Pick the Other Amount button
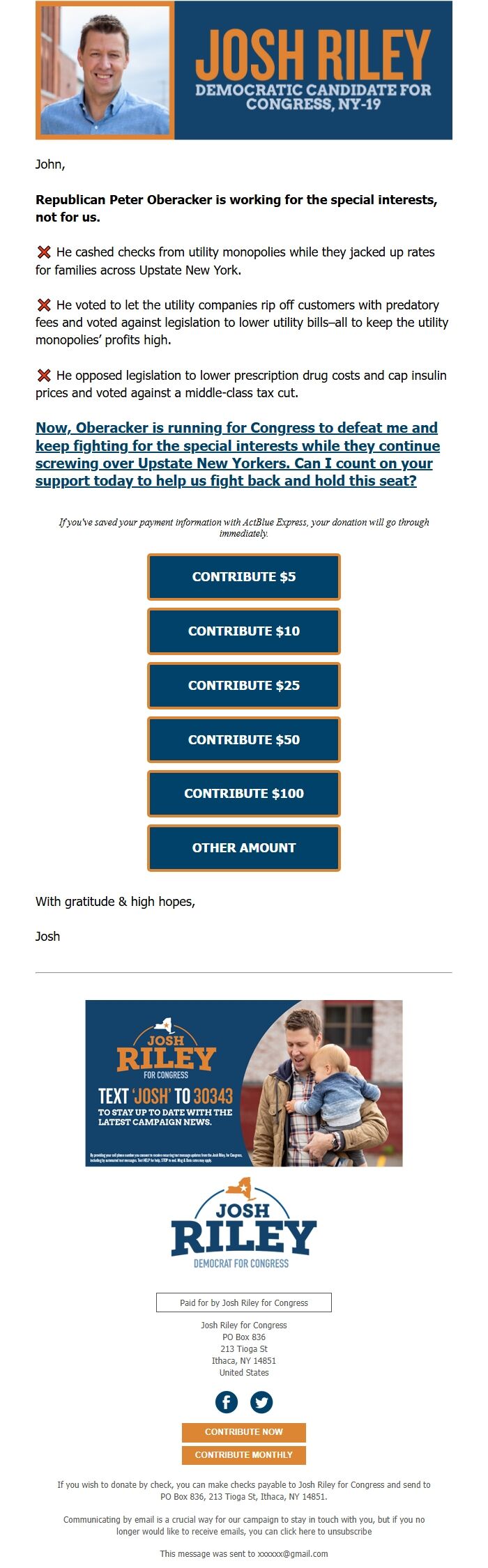The image size is (488, 1568). 244,848
